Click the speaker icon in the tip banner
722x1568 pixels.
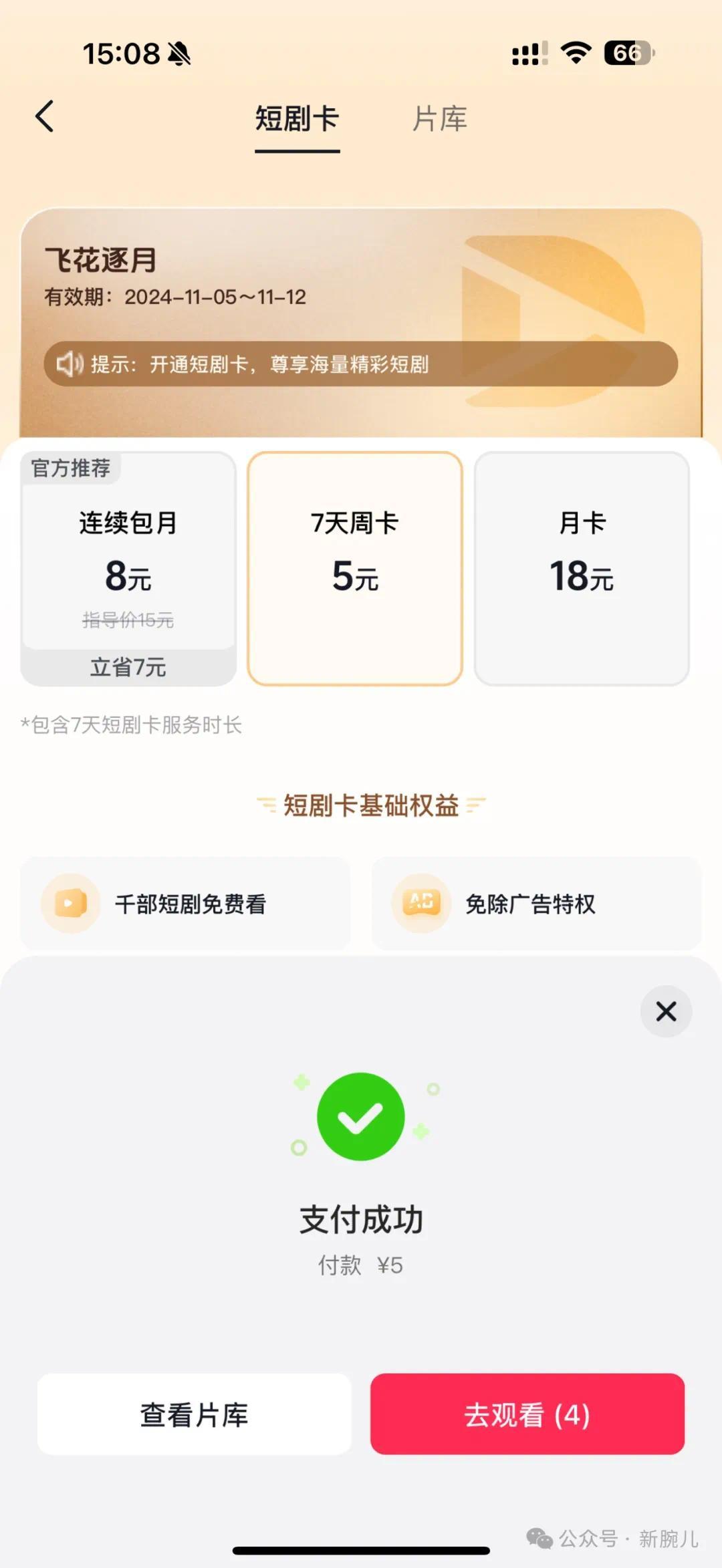70,365
